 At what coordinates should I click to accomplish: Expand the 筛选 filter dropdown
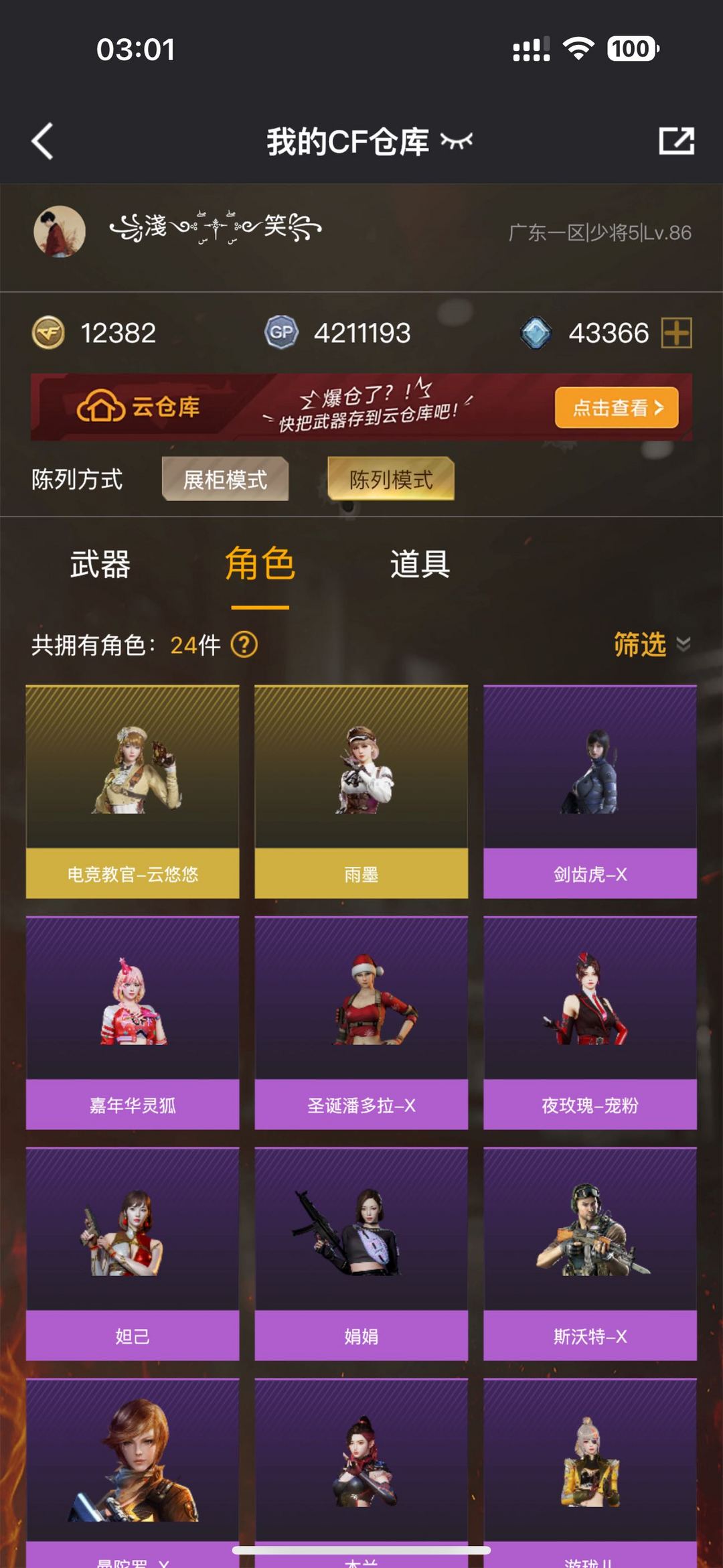pyautogui.click(x=652, y=644)
